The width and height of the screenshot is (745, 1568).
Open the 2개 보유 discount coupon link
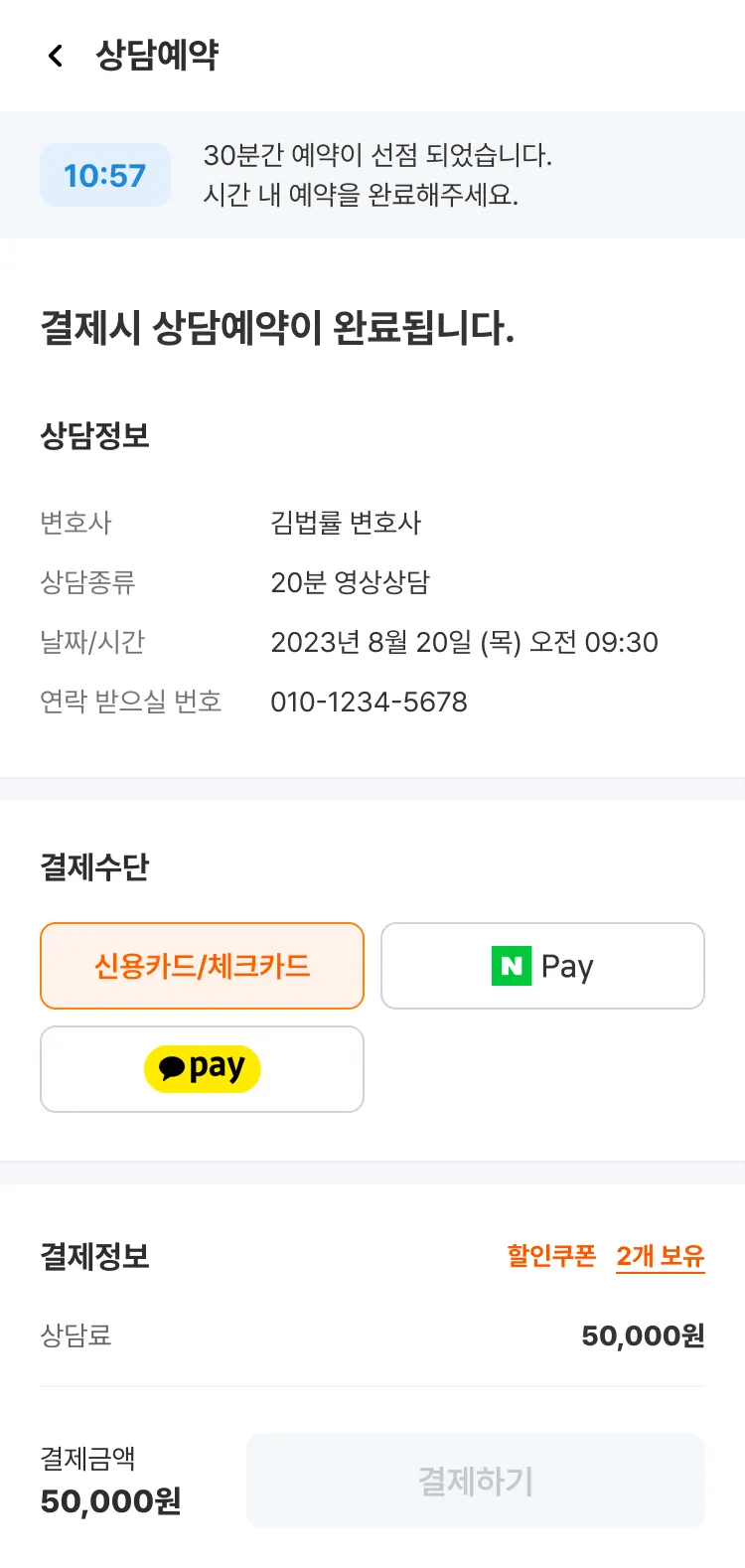(660, 1256)
